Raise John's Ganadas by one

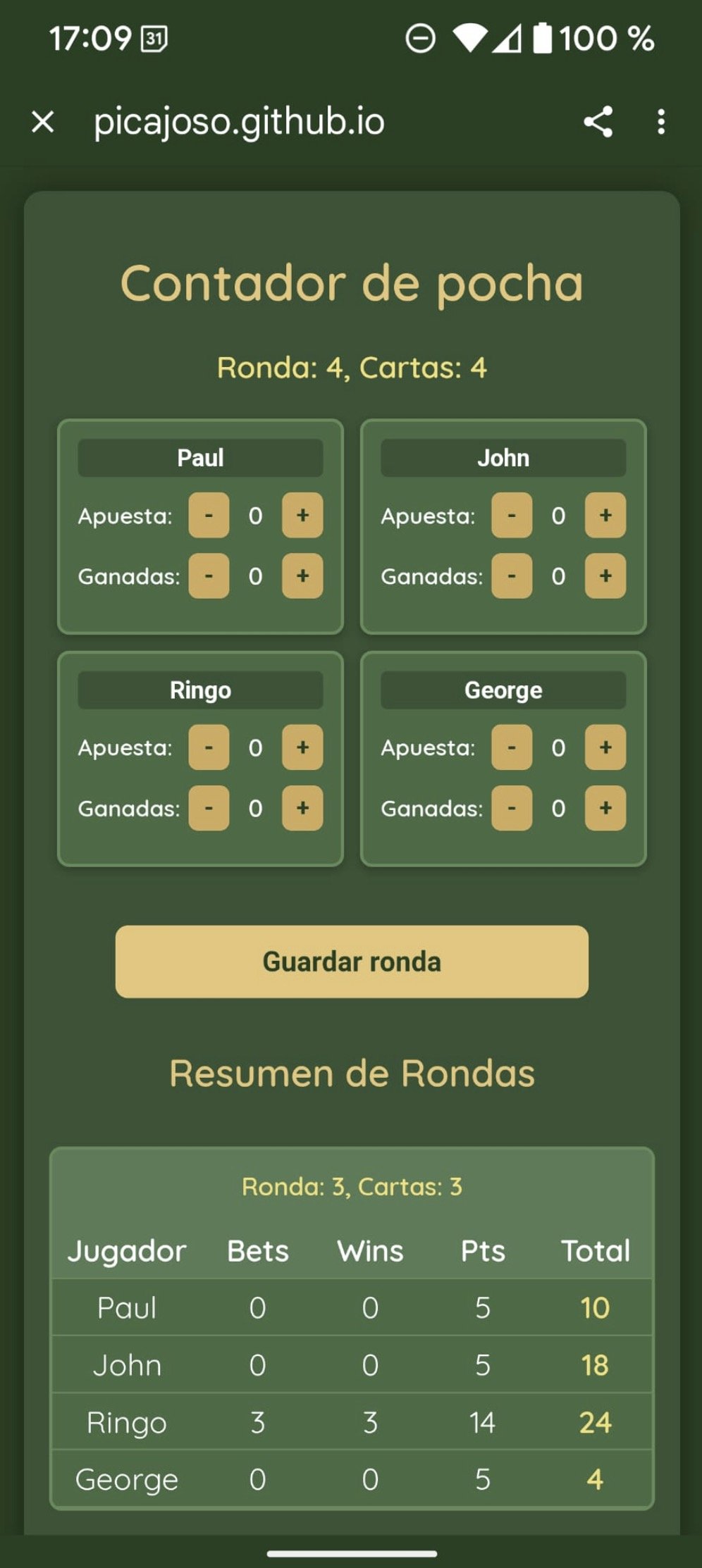click(605, 575)
